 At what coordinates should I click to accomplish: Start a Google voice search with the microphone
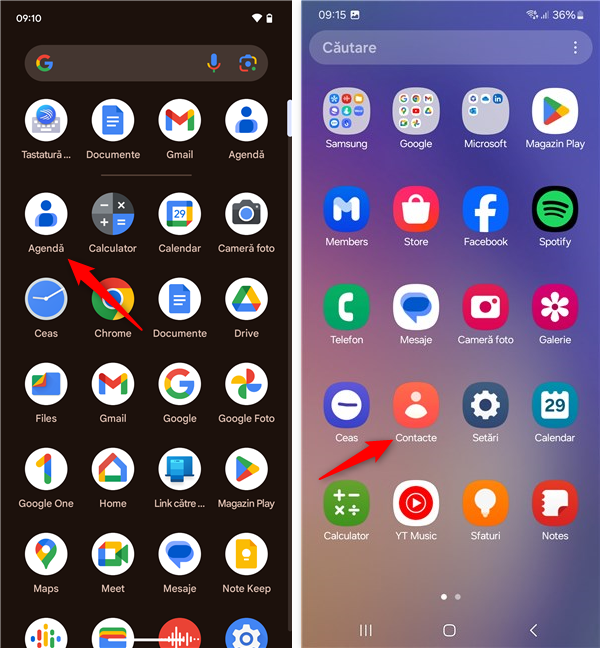tap(214, 63)
